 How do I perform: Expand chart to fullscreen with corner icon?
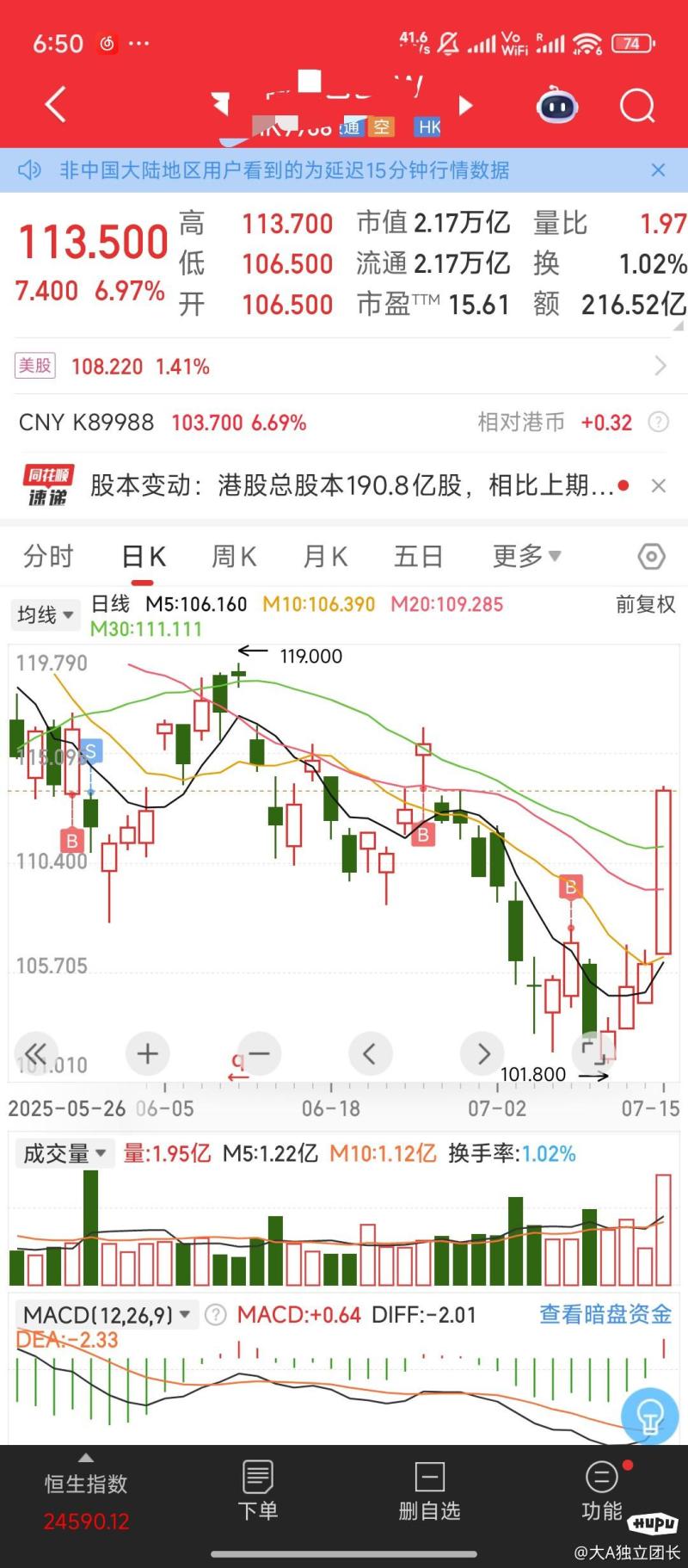pyautogui.click(x=594, y=1053)
